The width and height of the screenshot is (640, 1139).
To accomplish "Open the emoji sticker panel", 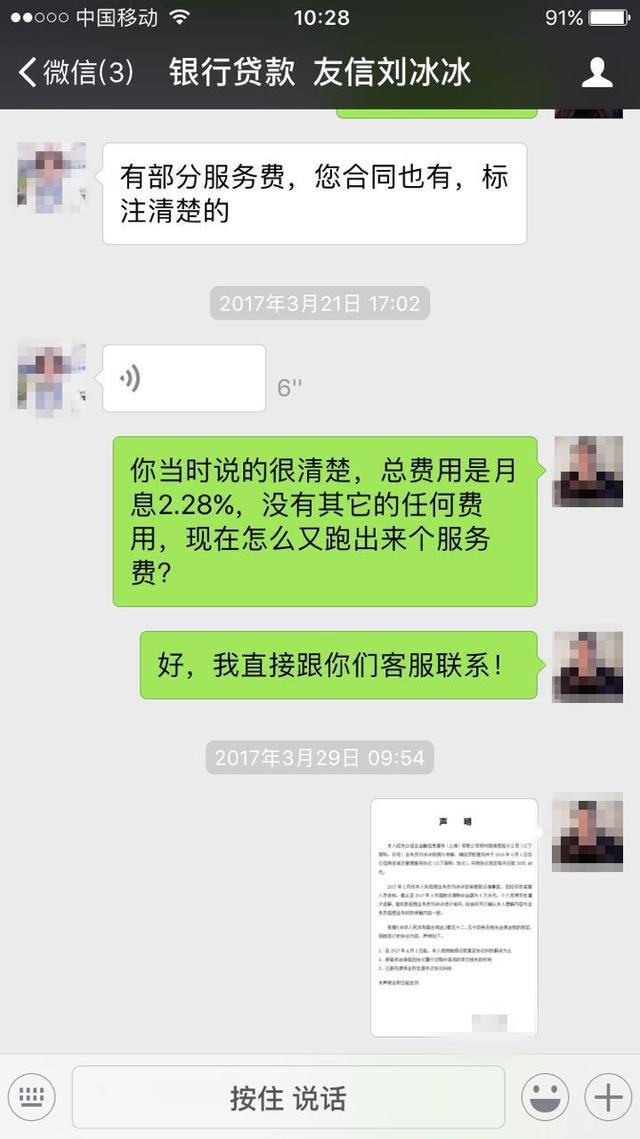I will tap(545, 1097).
